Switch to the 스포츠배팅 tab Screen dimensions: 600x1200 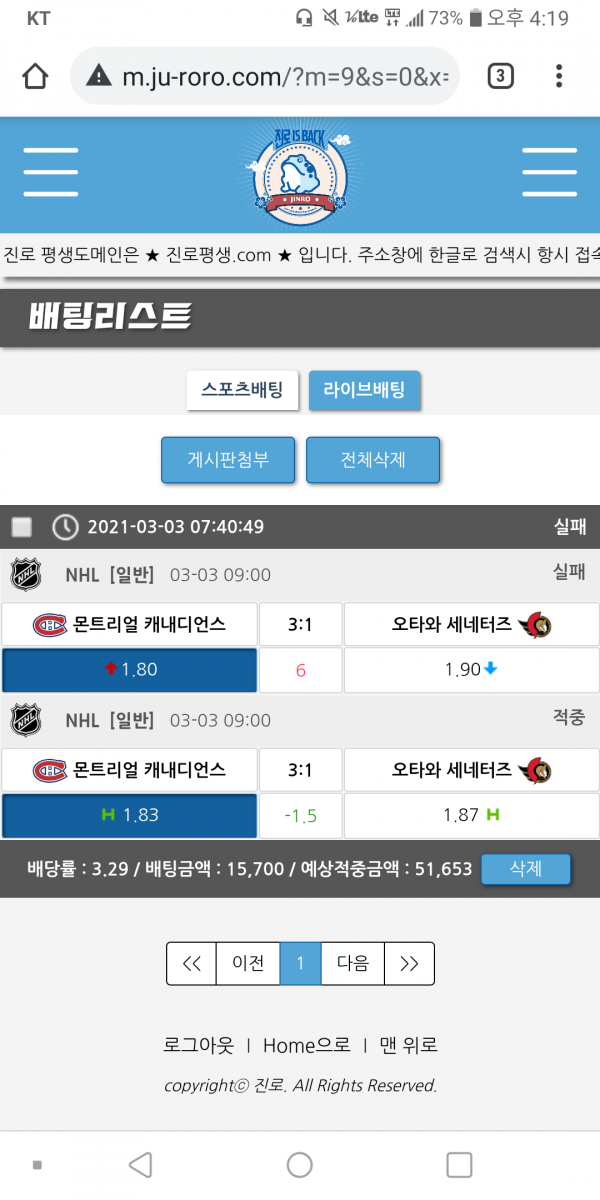click(243, 390)
